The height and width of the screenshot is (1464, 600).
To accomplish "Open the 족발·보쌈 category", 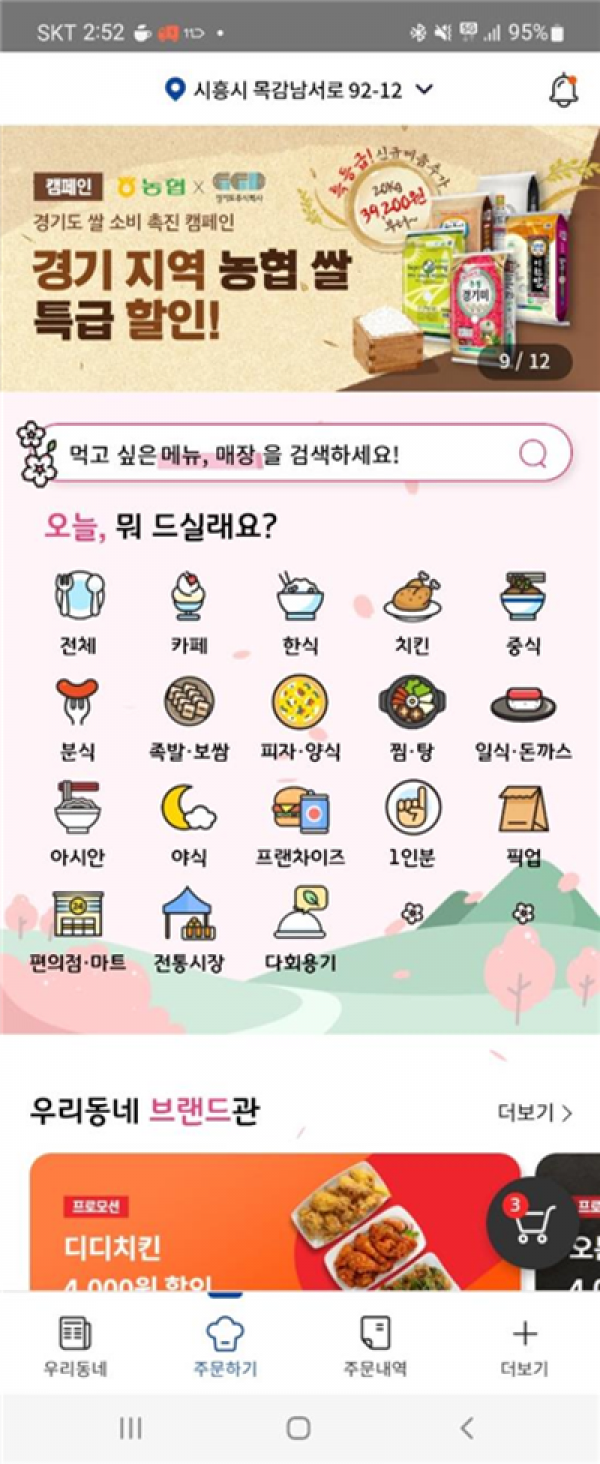I will pyautogui.click(x=189, y=717).
